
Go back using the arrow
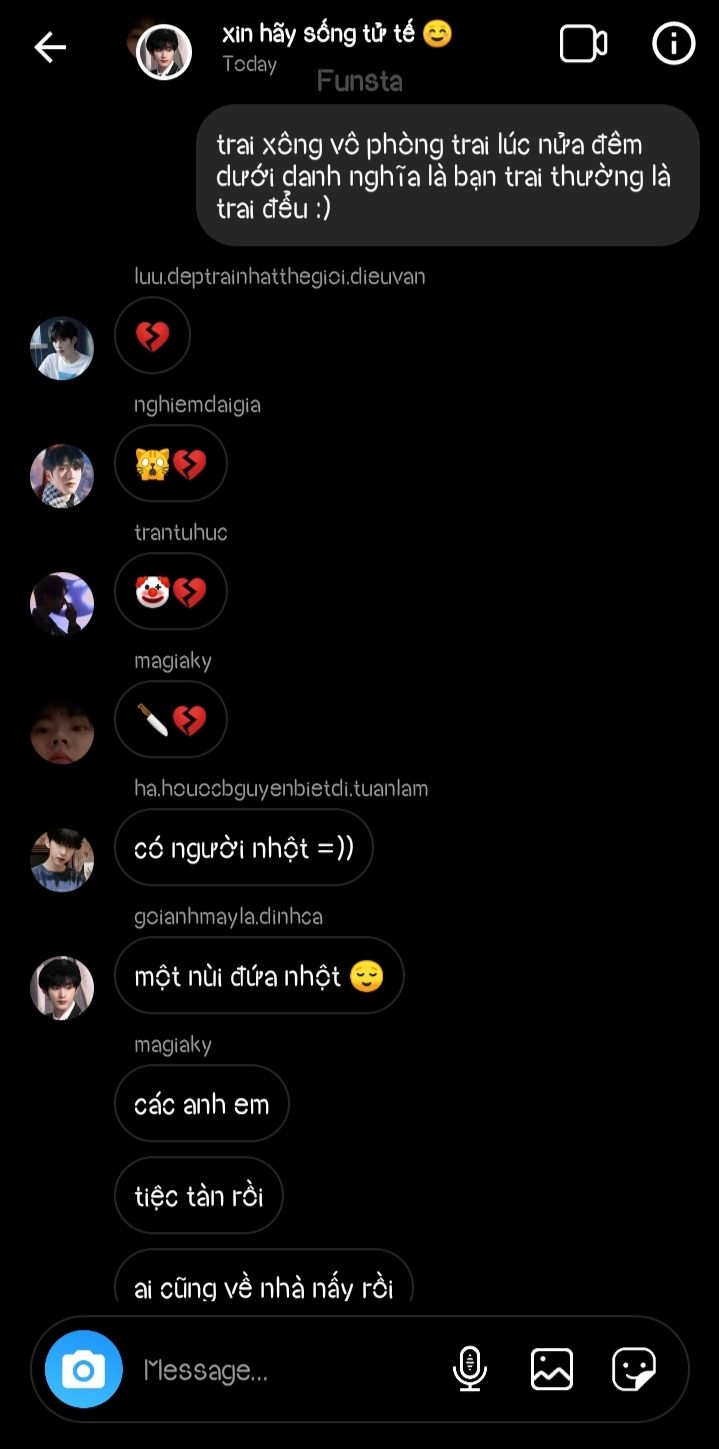tap(50, 47)
